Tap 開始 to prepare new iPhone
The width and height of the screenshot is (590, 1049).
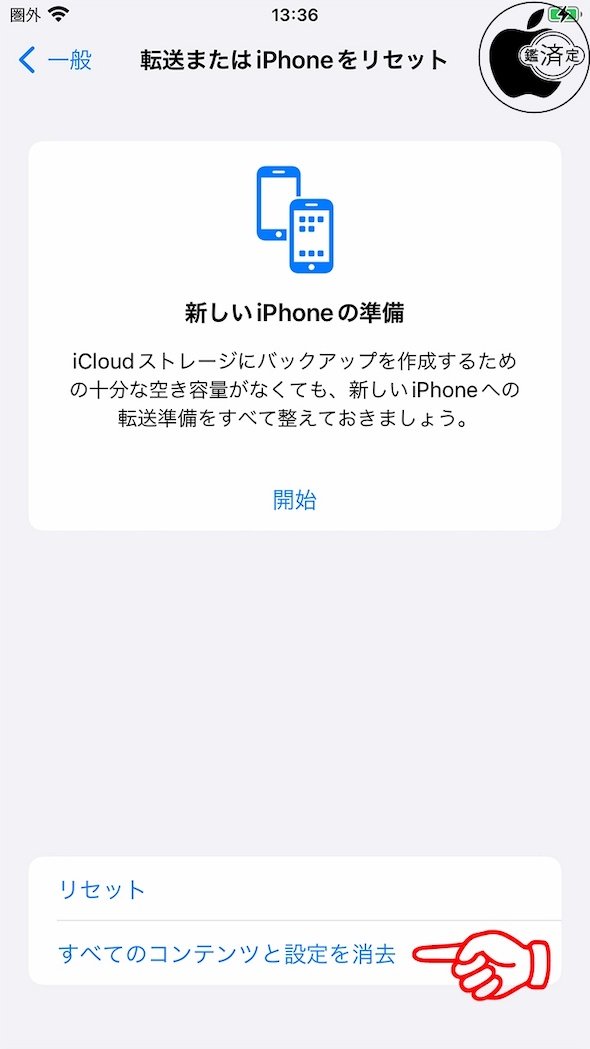pos(294,499)
